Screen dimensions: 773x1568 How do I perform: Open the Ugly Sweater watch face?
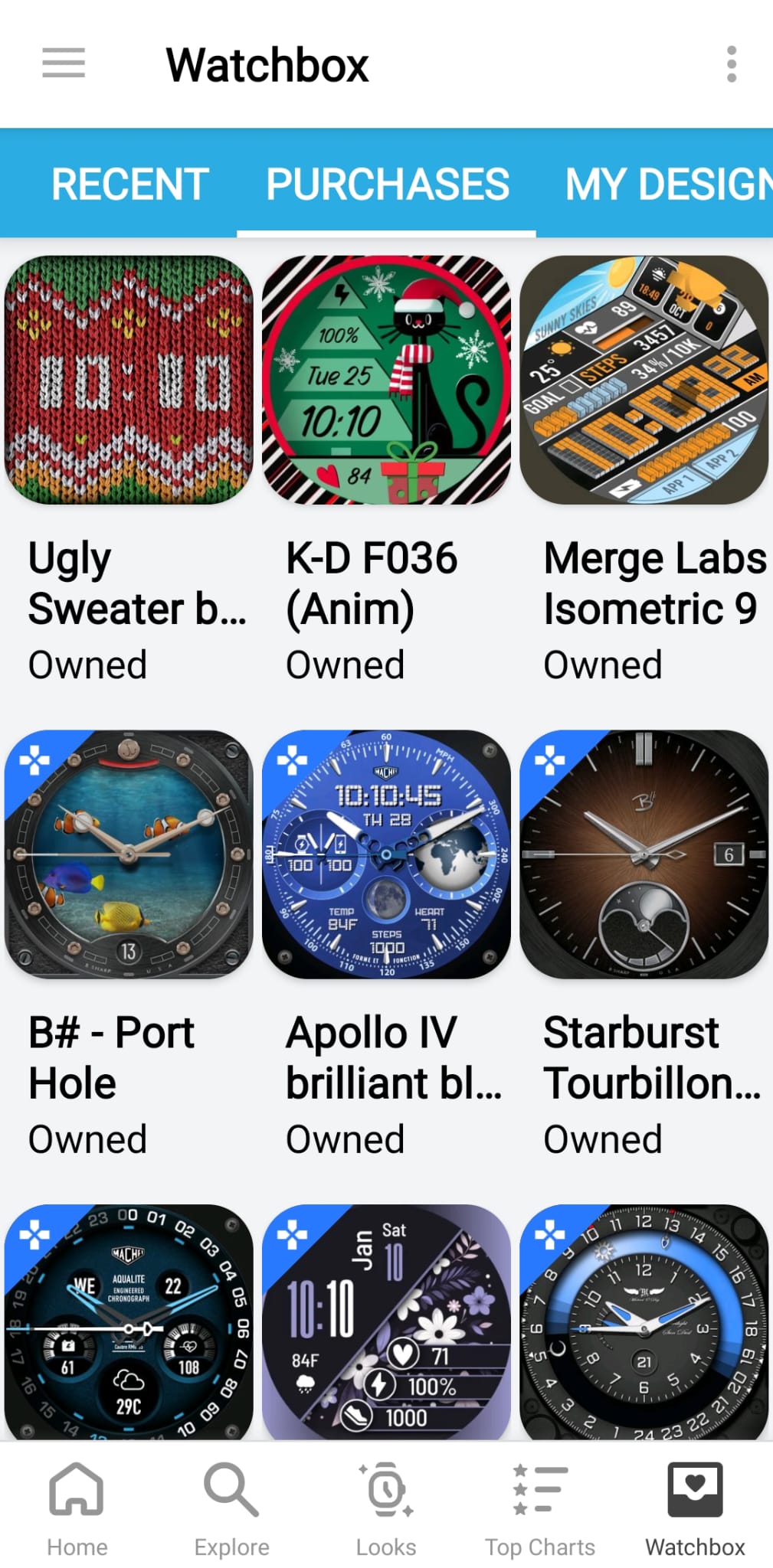point(129,380)
